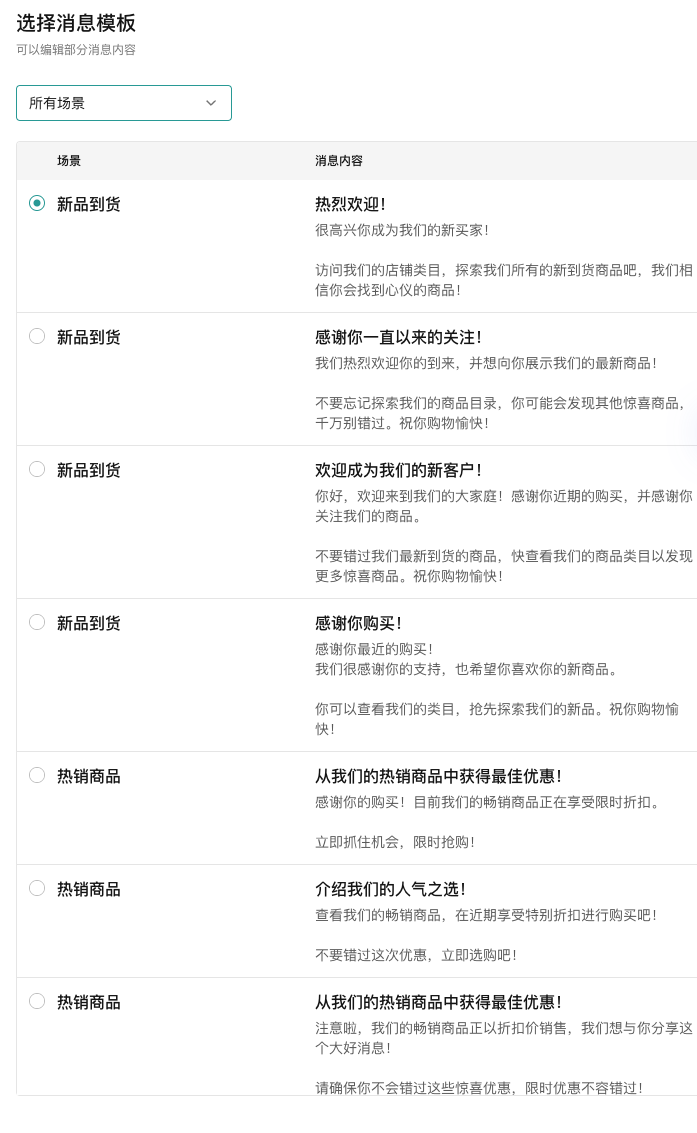Screen dimensions: 697x1133
Task: Choose the 介绍我们的人气之选! template
Action: (37, 888)
